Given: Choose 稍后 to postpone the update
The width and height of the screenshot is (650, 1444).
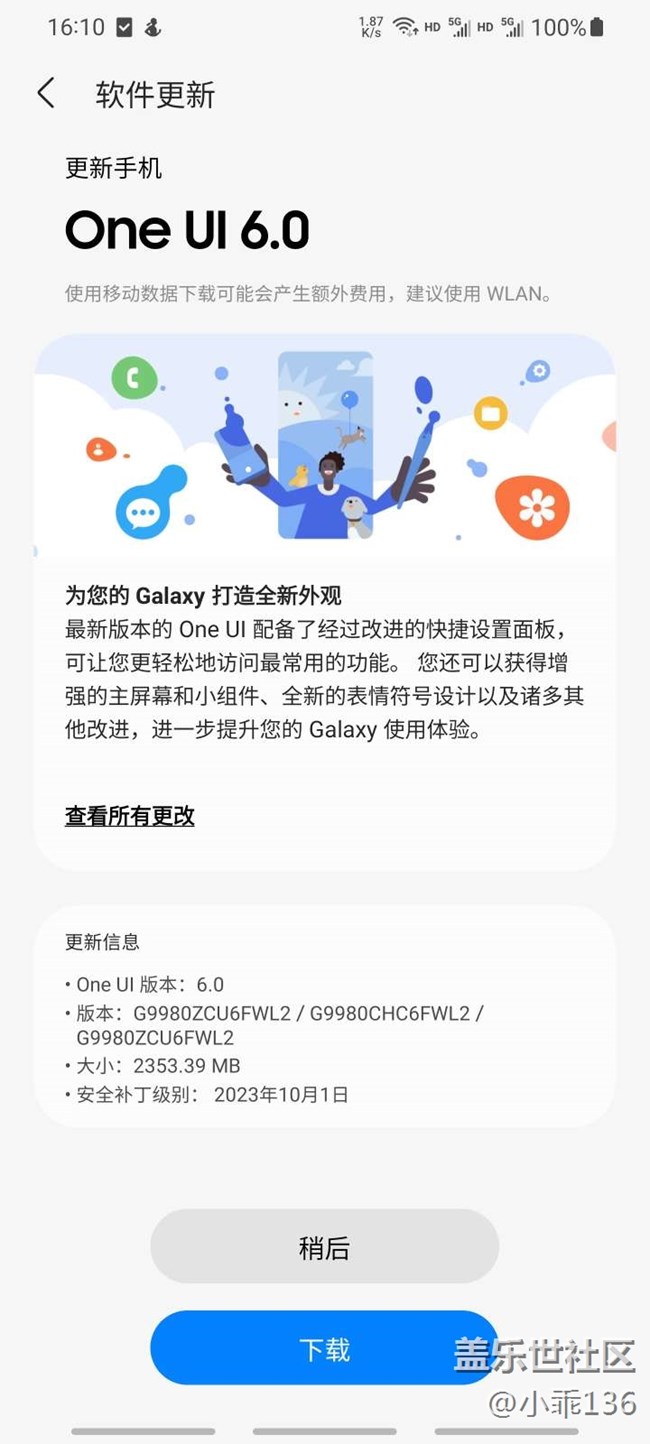Looking at the screenshot, I should (x=324, y=1247).
